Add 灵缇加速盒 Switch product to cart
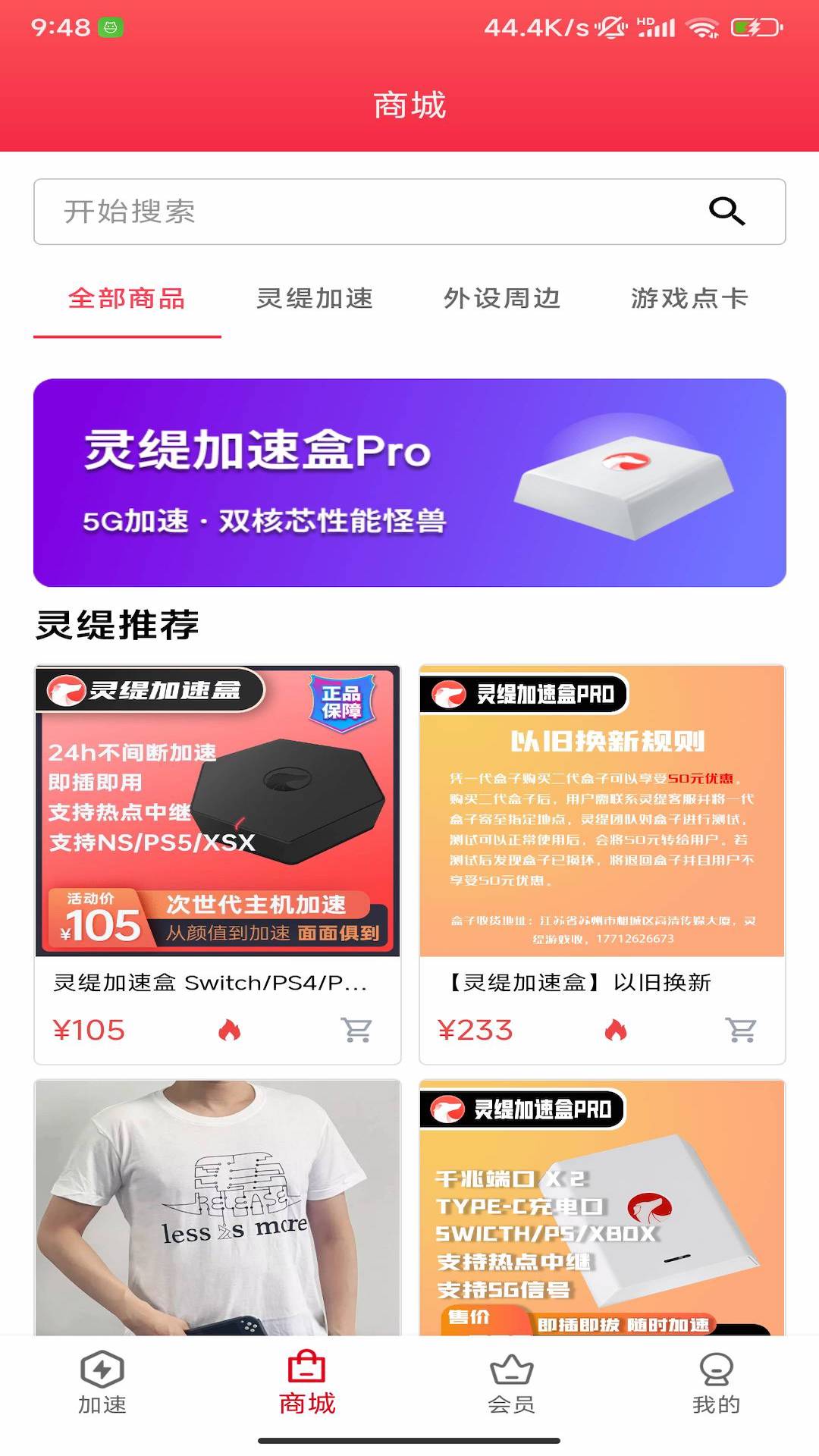Viewport: 819px width, 1456px height. [x=356, y=1029]
